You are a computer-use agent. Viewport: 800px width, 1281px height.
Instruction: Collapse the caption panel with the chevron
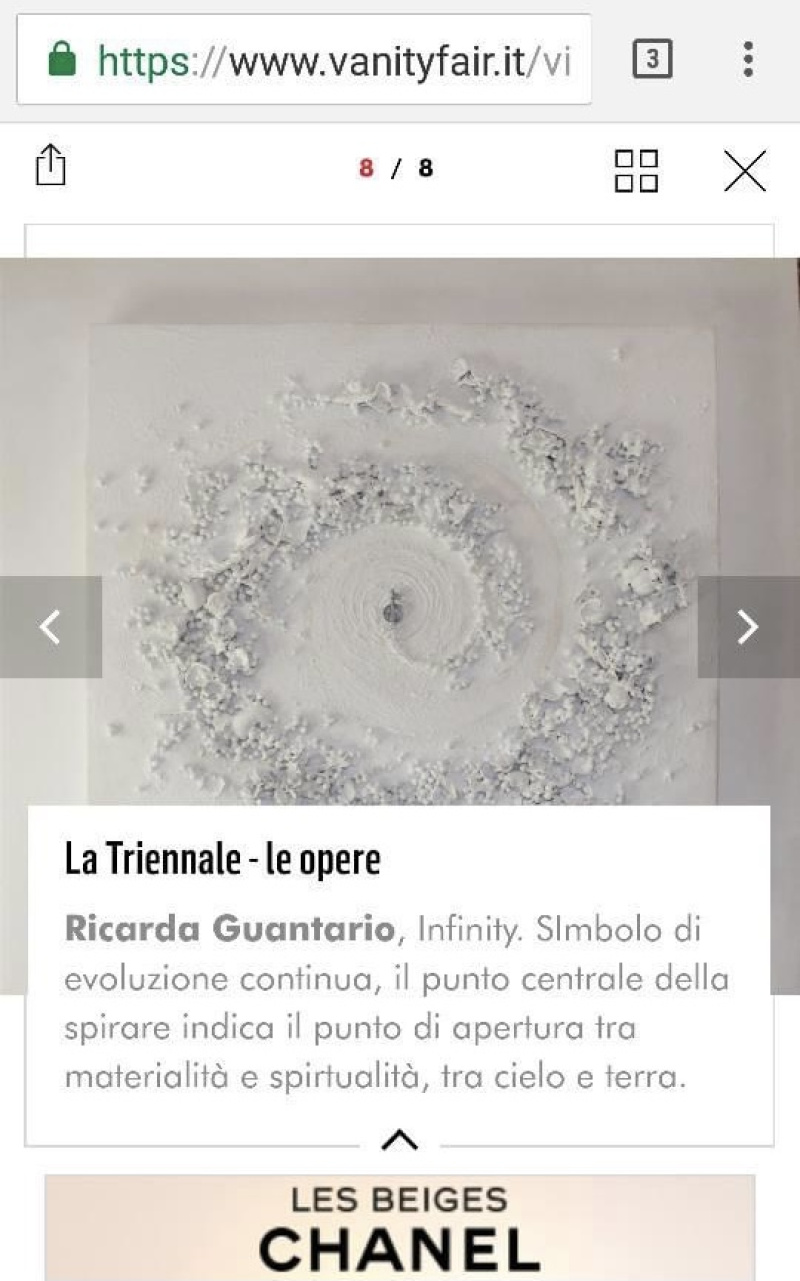(399, 1139)
